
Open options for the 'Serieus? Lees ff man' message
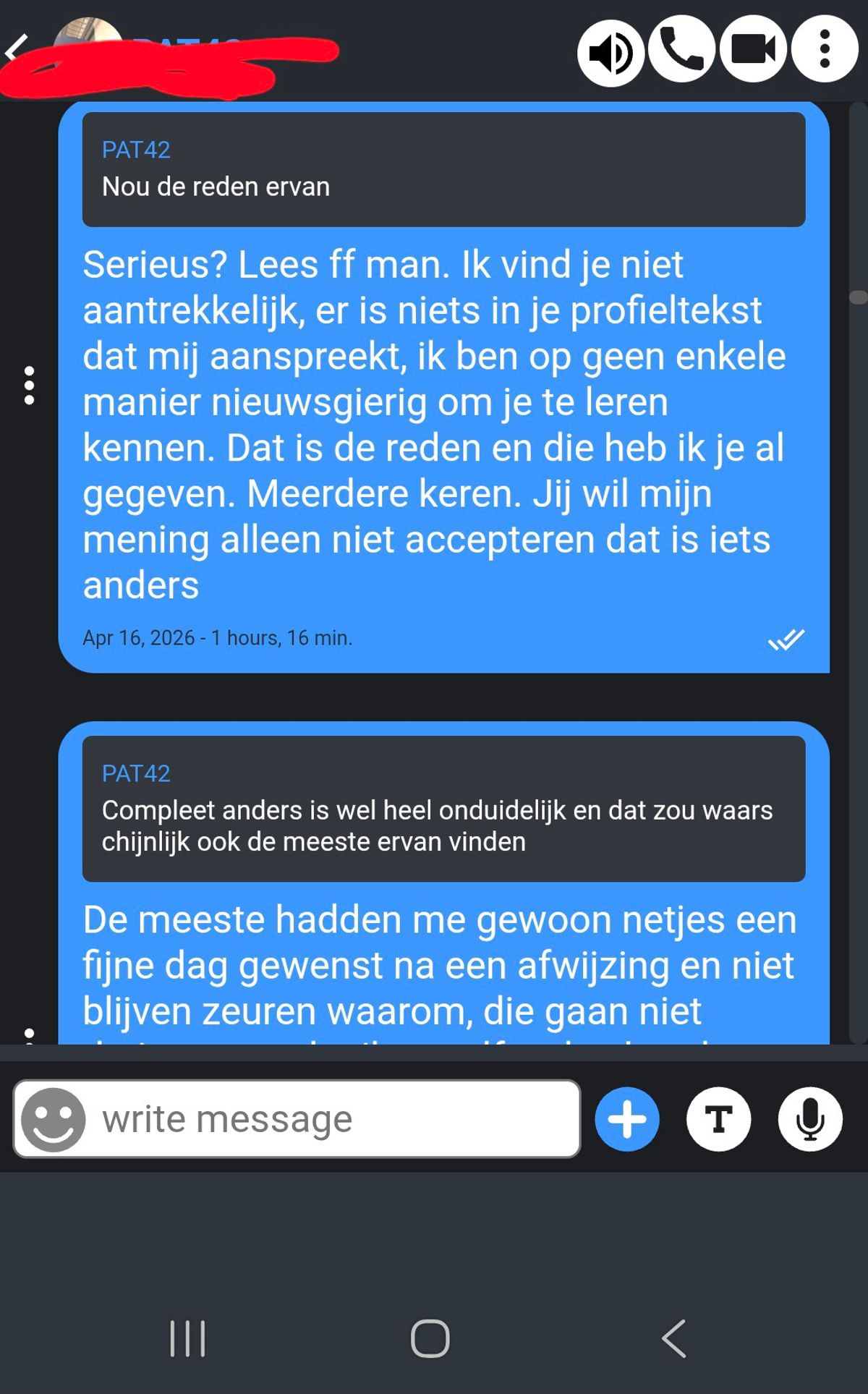tap(29, 385)
